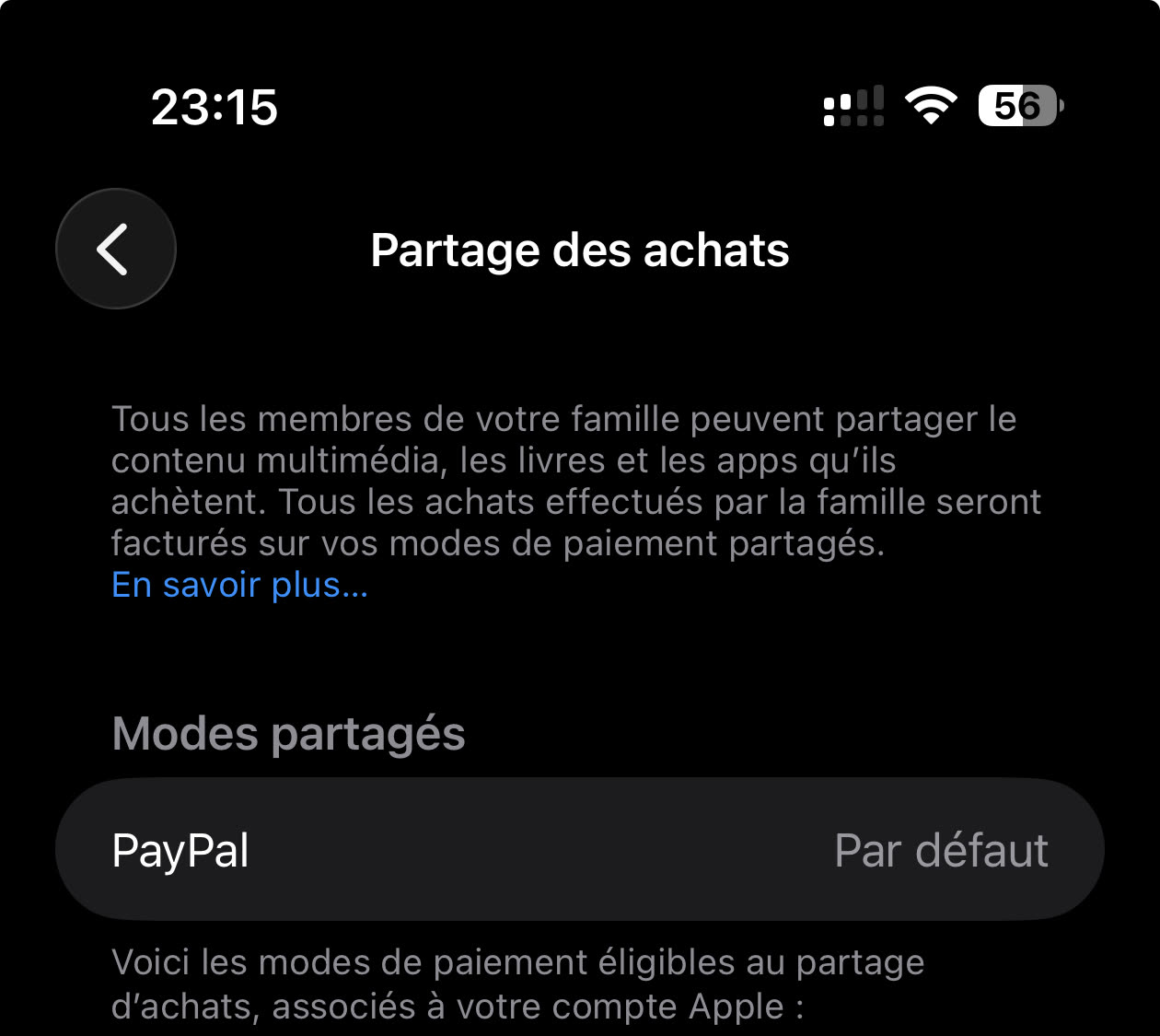Go back from Partage des achats
Viewport: 1160px width, 1036px height.
click(x=116, y=249)
